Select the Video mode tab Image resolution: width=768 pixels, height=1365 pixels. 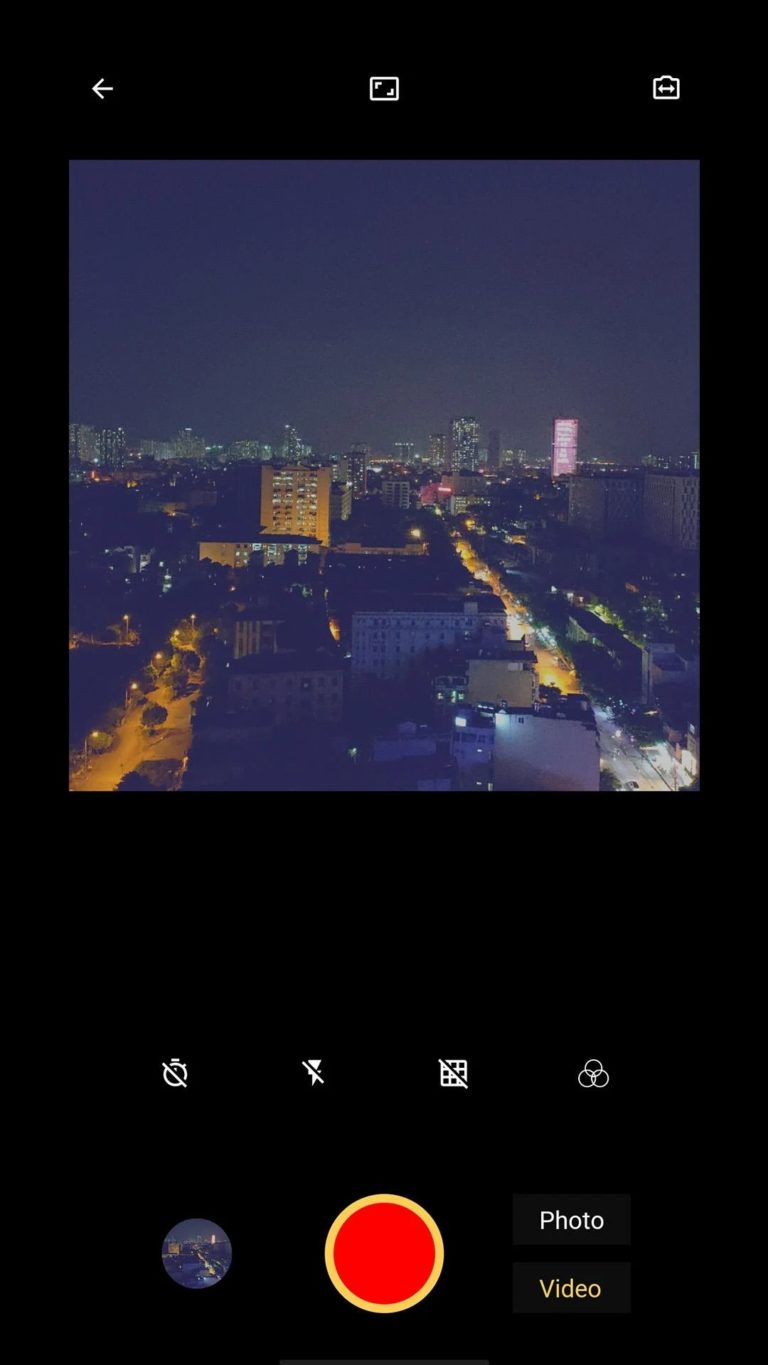(x=571, y=1288)
